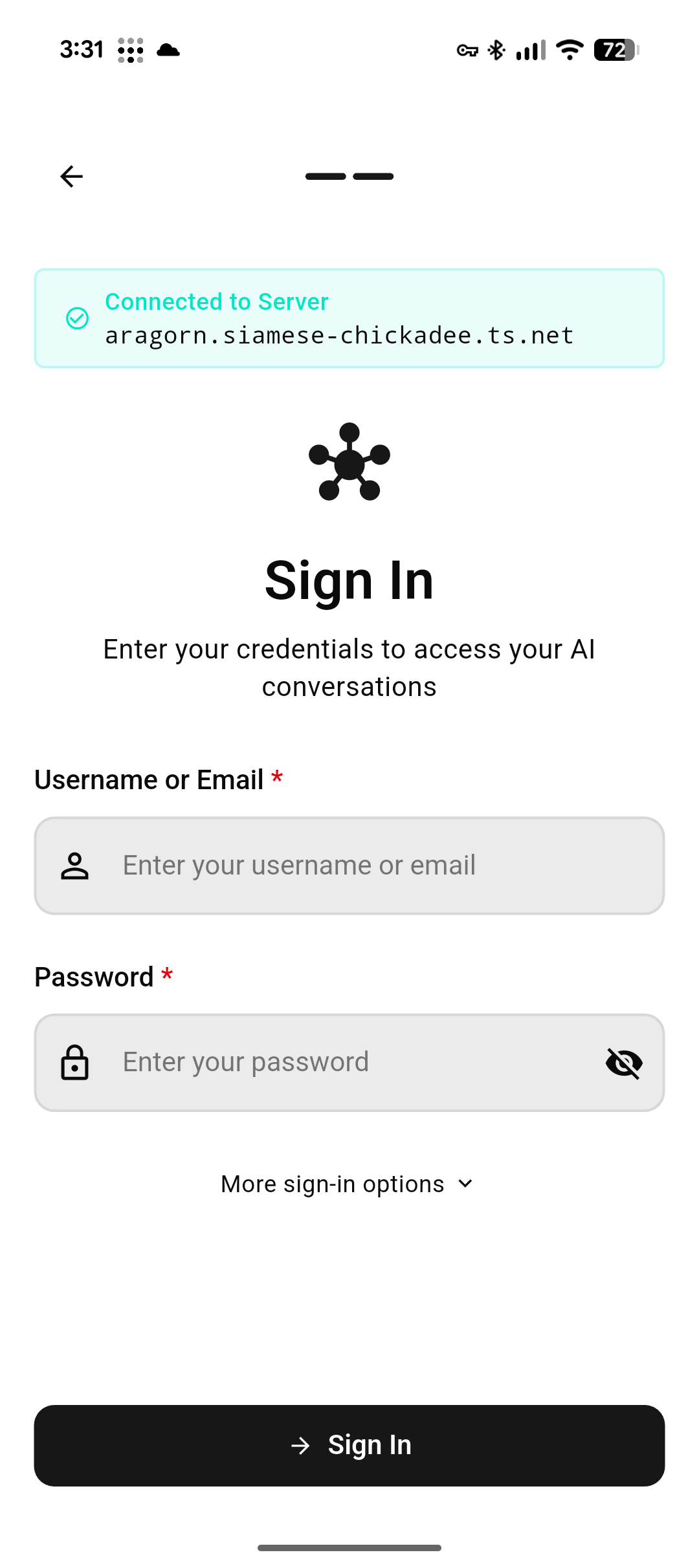Screen dimensions: 699x1568
Task: Go back using the arrow icon
Action: [x=71, y=176]
